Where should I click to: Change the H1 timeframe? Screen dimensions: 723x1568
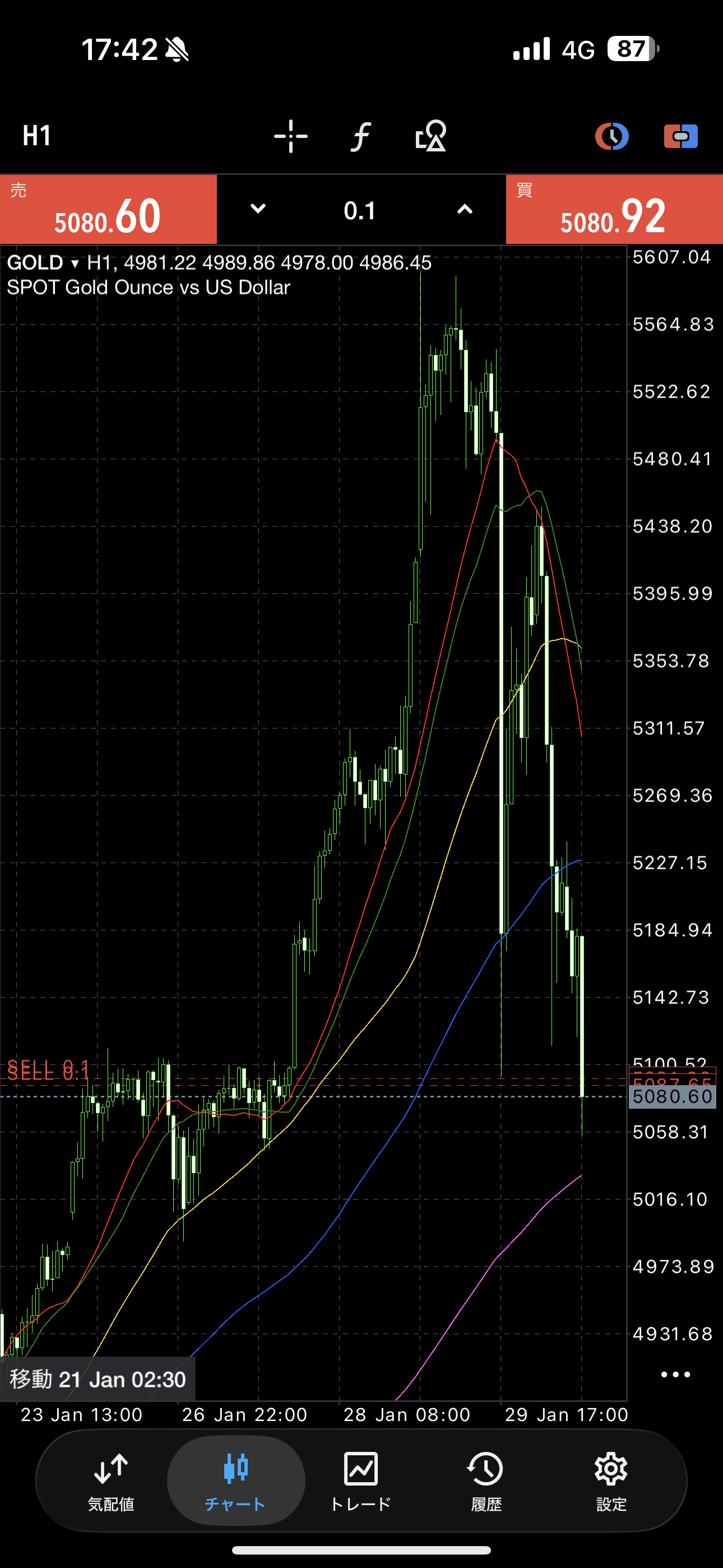tap(36, 135)
